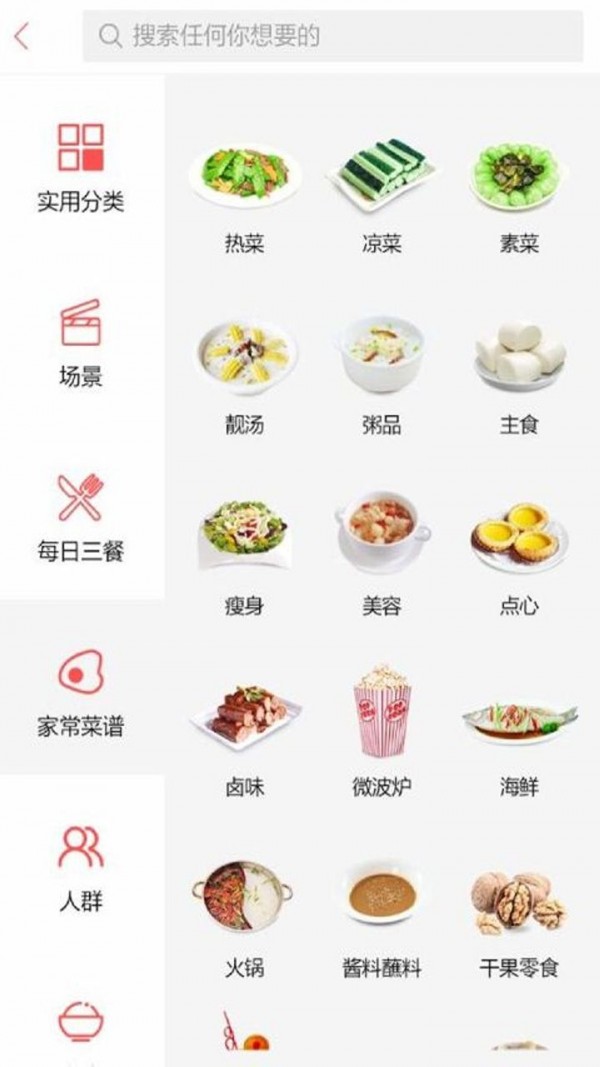Switch to the 实用分类 tab
Image resolution: width=600 pixels, height=1067 pixels.
pyautogui.click(x=81, y=167)
